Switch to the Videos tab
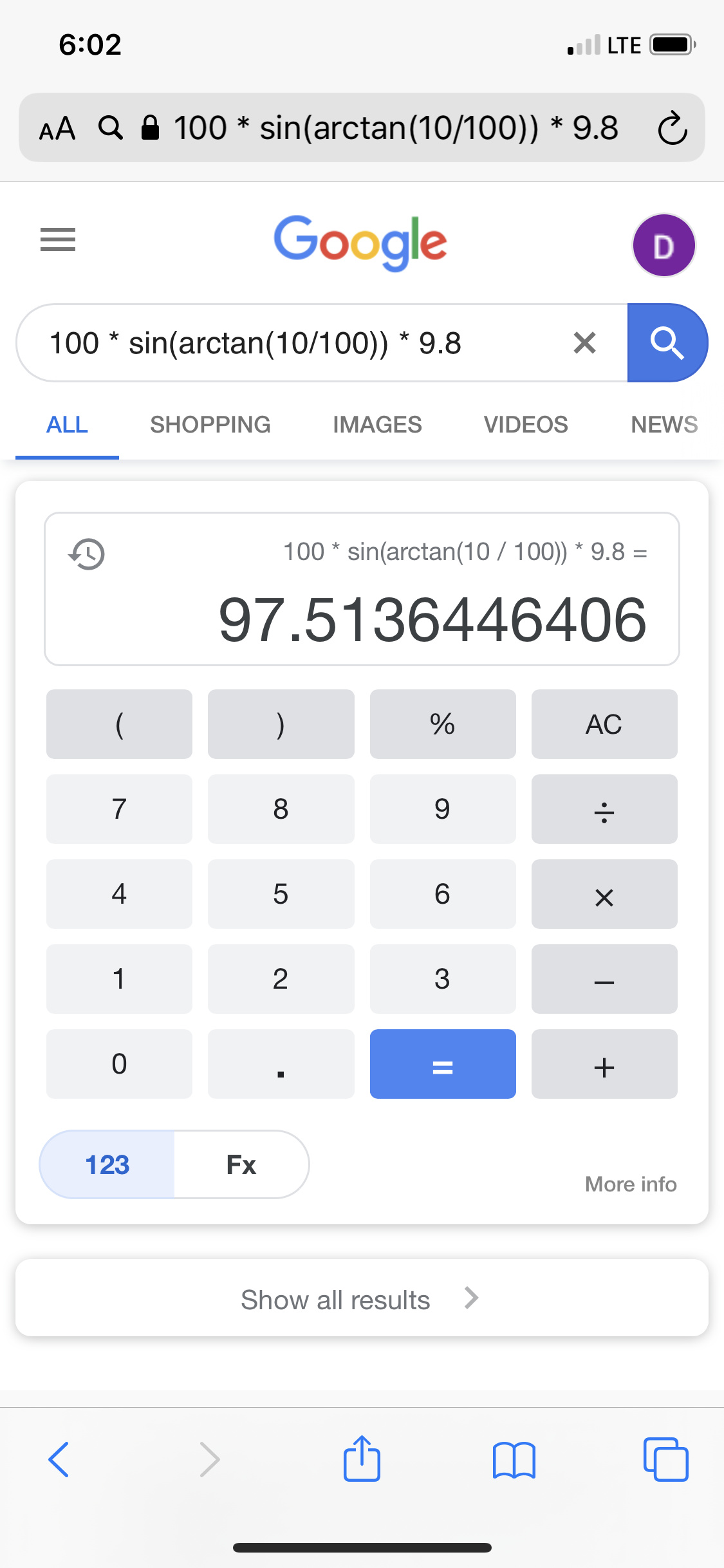 point(526,425)
